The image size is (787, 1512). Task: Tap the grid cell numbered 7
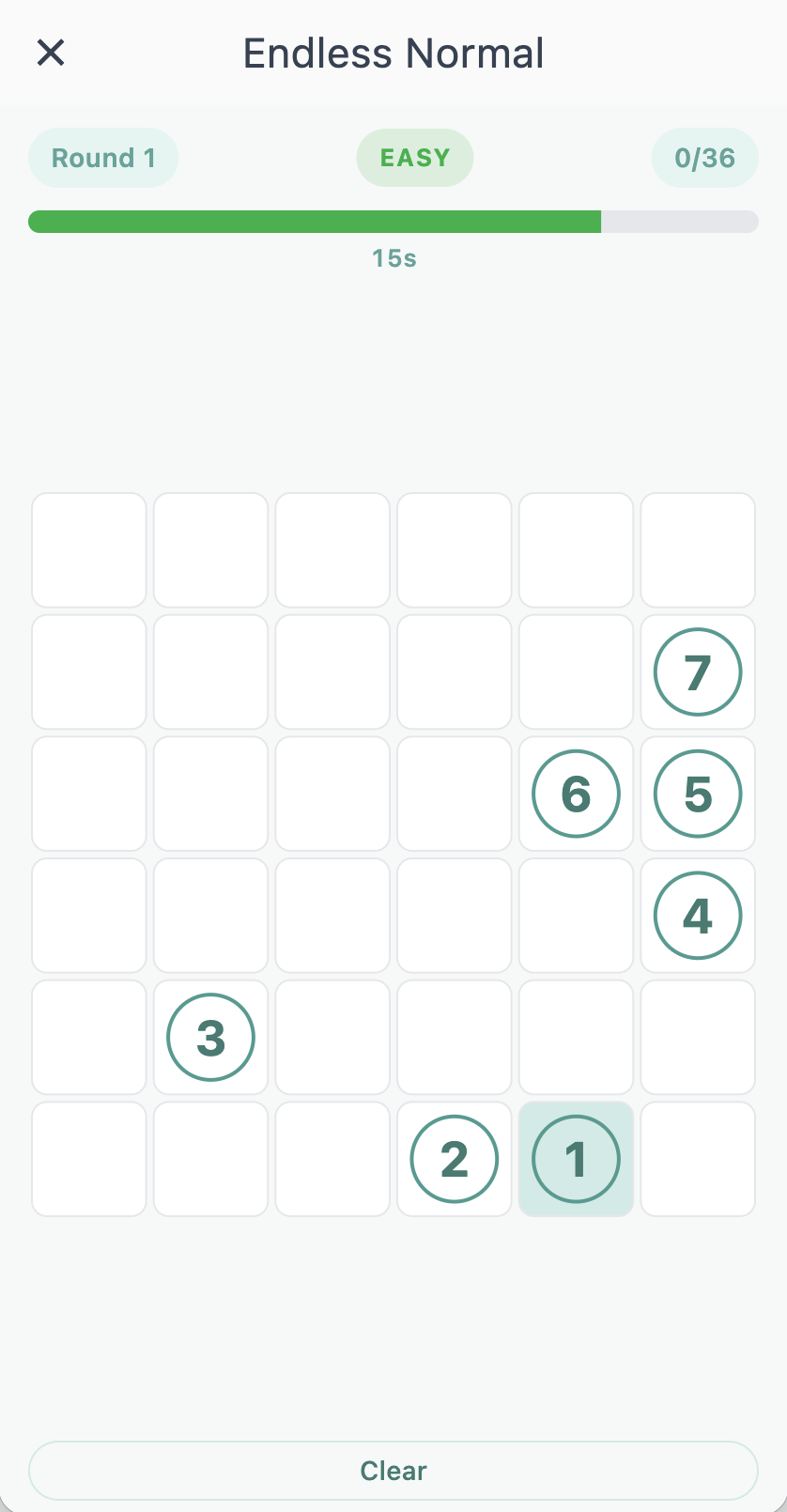point(698,672)
